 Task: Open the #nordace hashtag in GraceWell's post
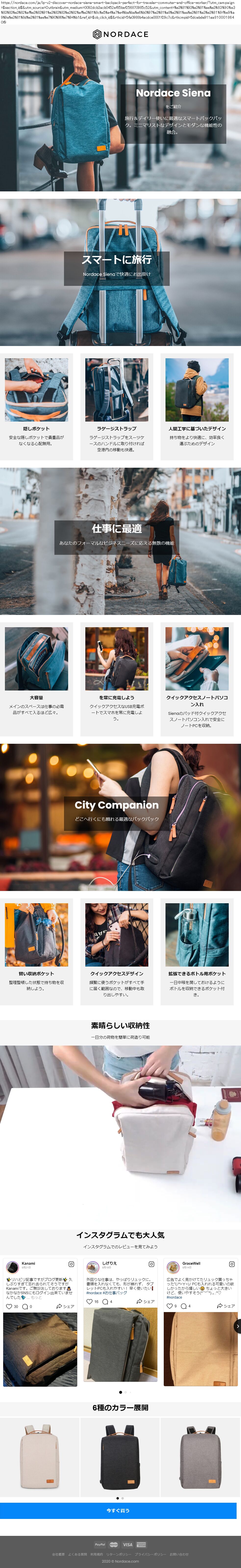tap(174, 1297)
